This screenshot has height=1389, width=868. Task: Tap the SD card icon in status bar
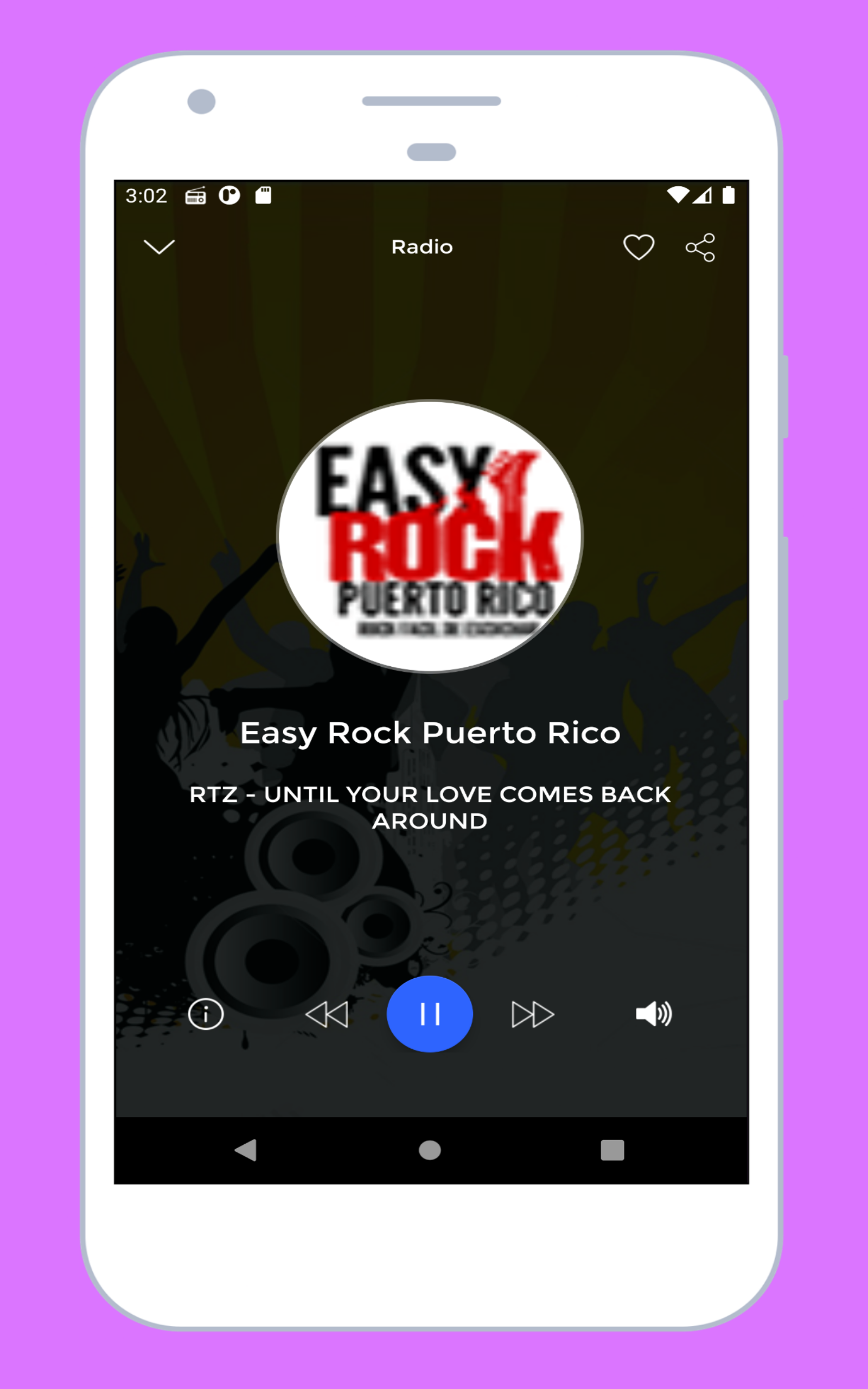[264, 195]
